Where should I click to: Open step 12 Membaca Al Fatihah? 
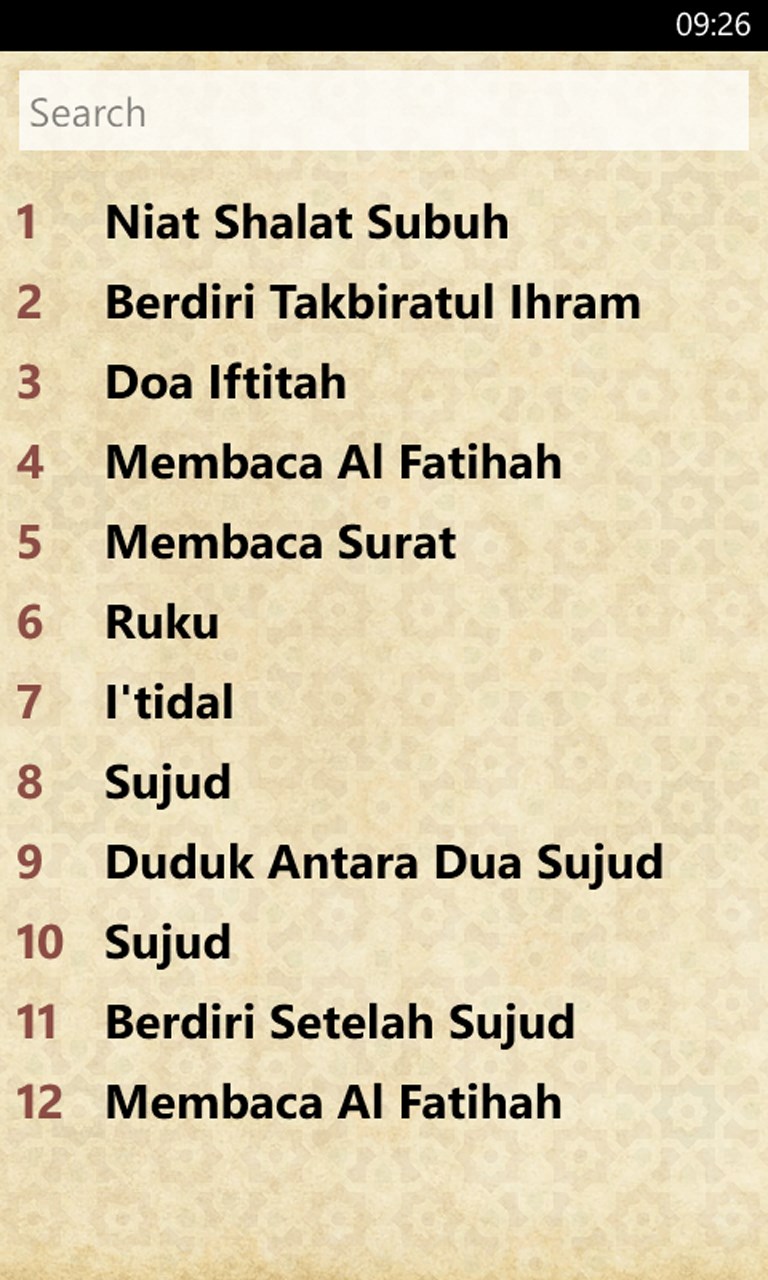pos(333,1102)
